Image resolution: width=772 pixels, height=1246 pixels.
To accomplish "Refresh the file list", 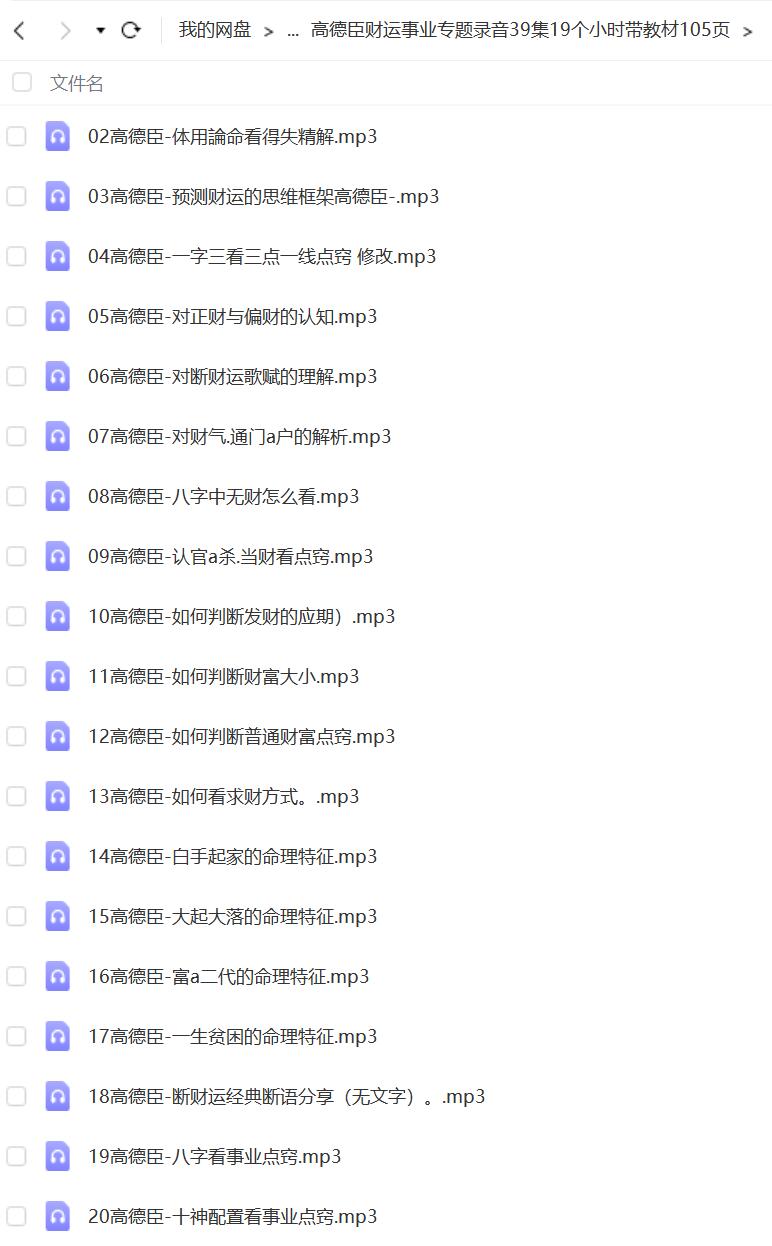I will pos(131,30).
